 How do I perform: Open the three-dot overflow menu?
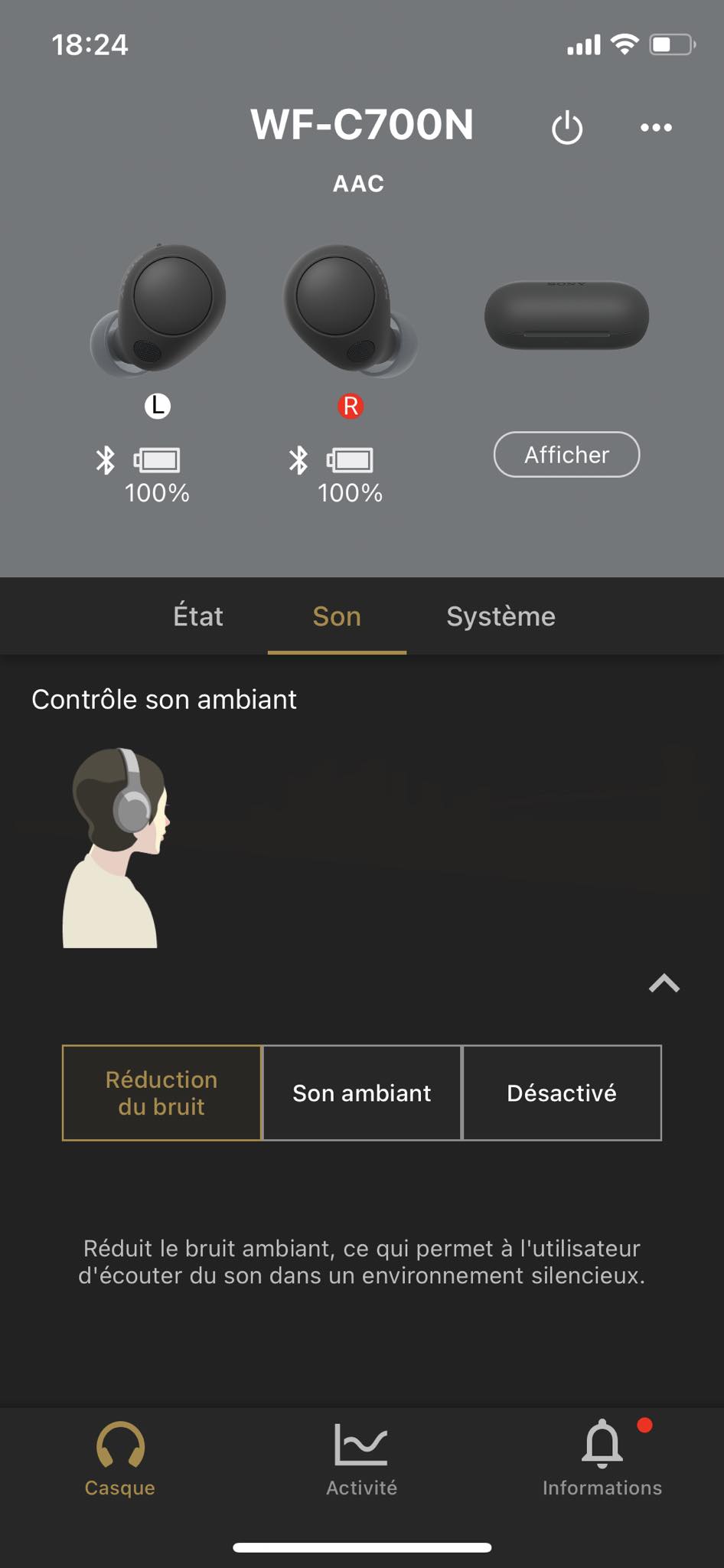(x=656, y=128)
